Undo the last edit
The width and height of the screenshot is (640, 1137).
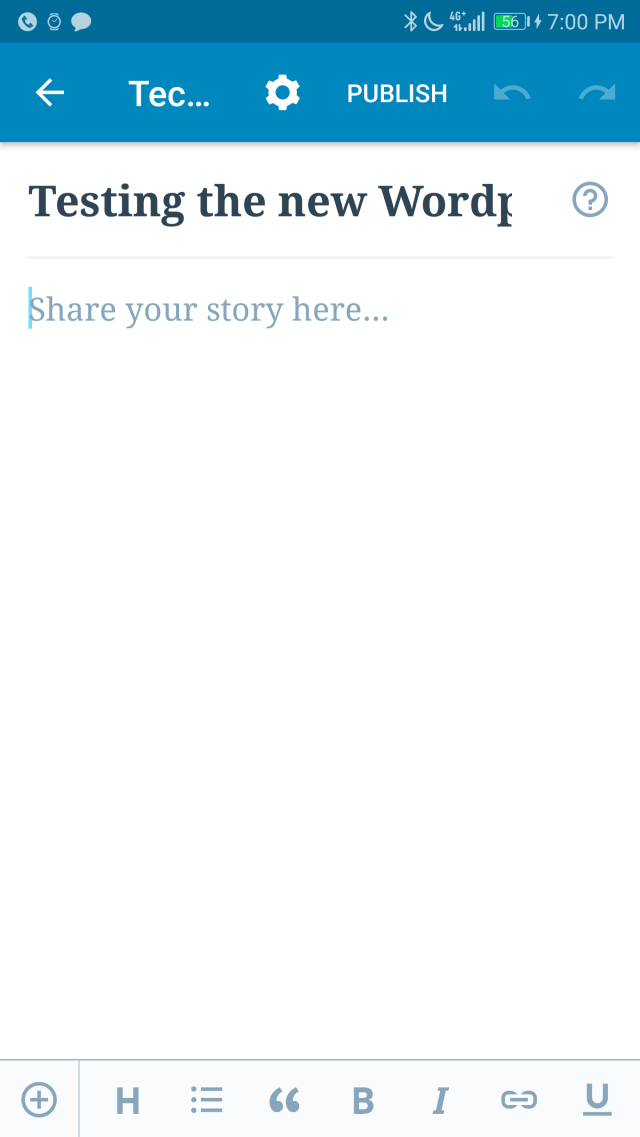[x=512, y=93]
